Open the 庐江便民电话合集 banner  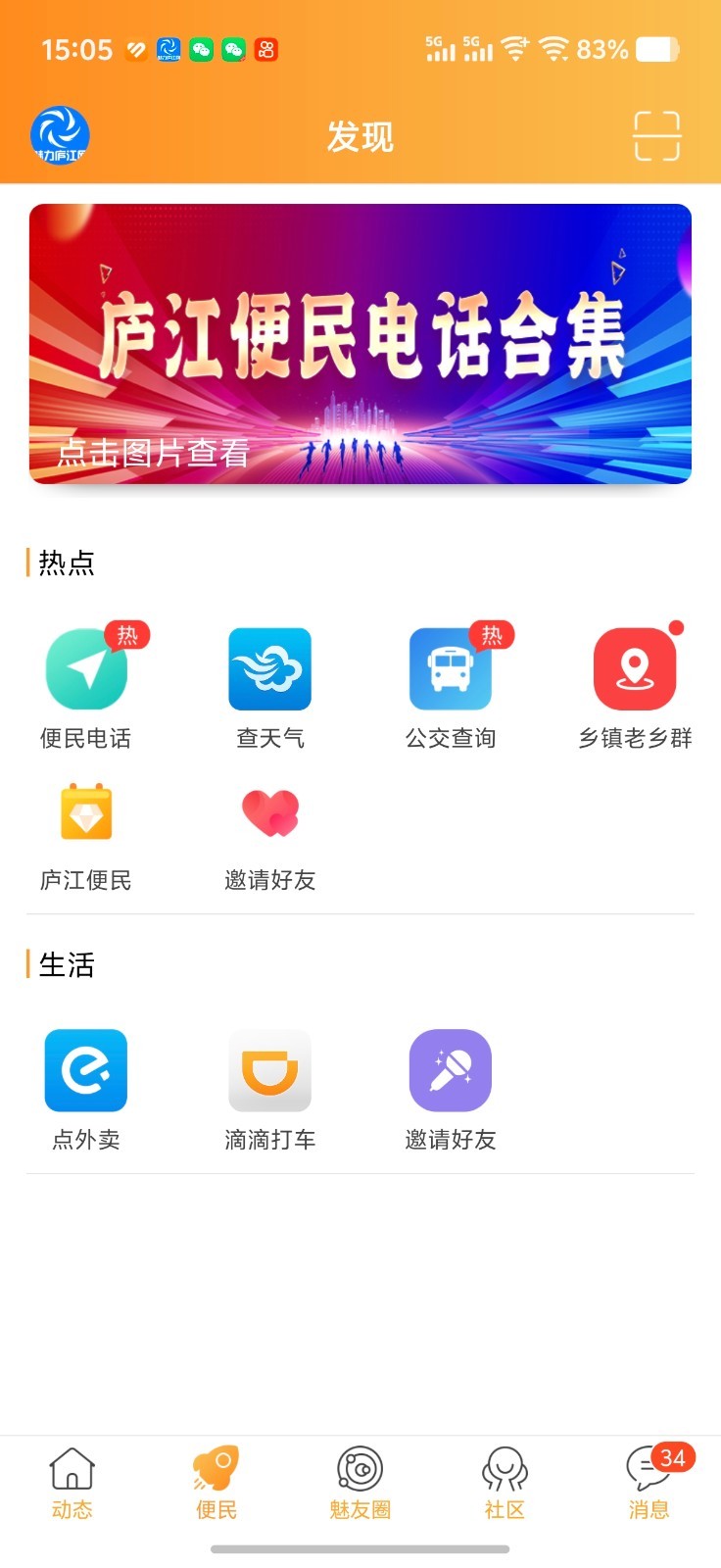coord(360,343)
